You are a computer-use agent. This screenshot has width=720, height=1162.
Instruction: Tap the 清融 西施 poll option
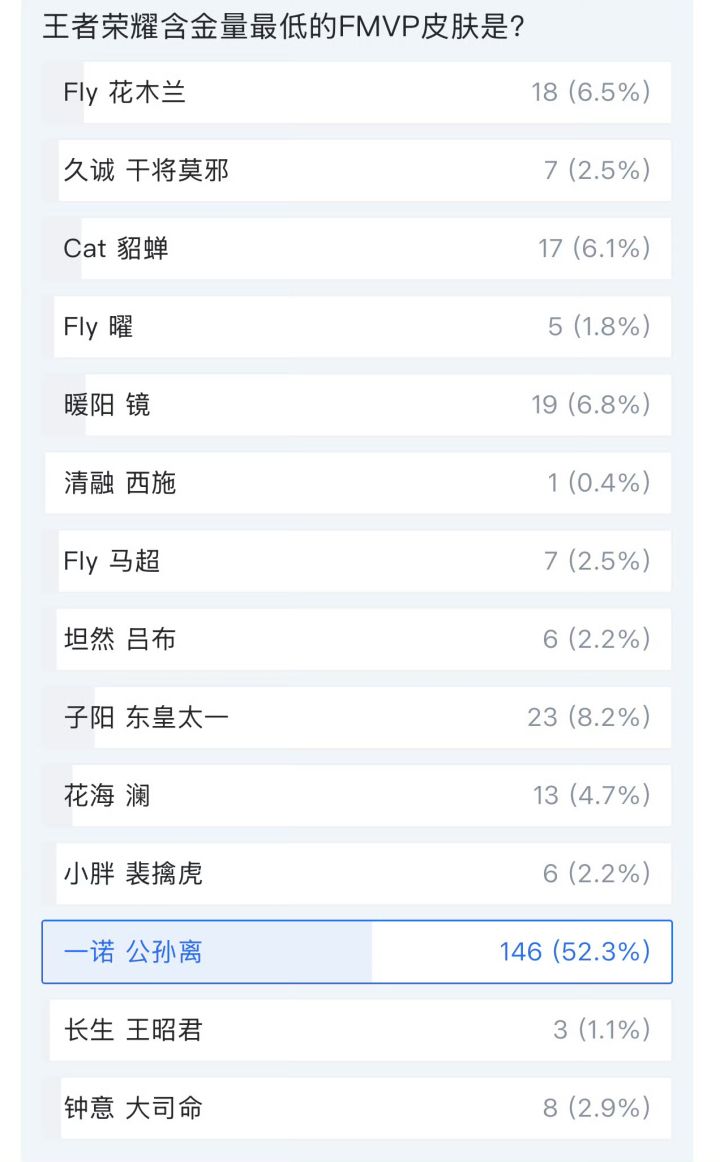tap(357, 483)
